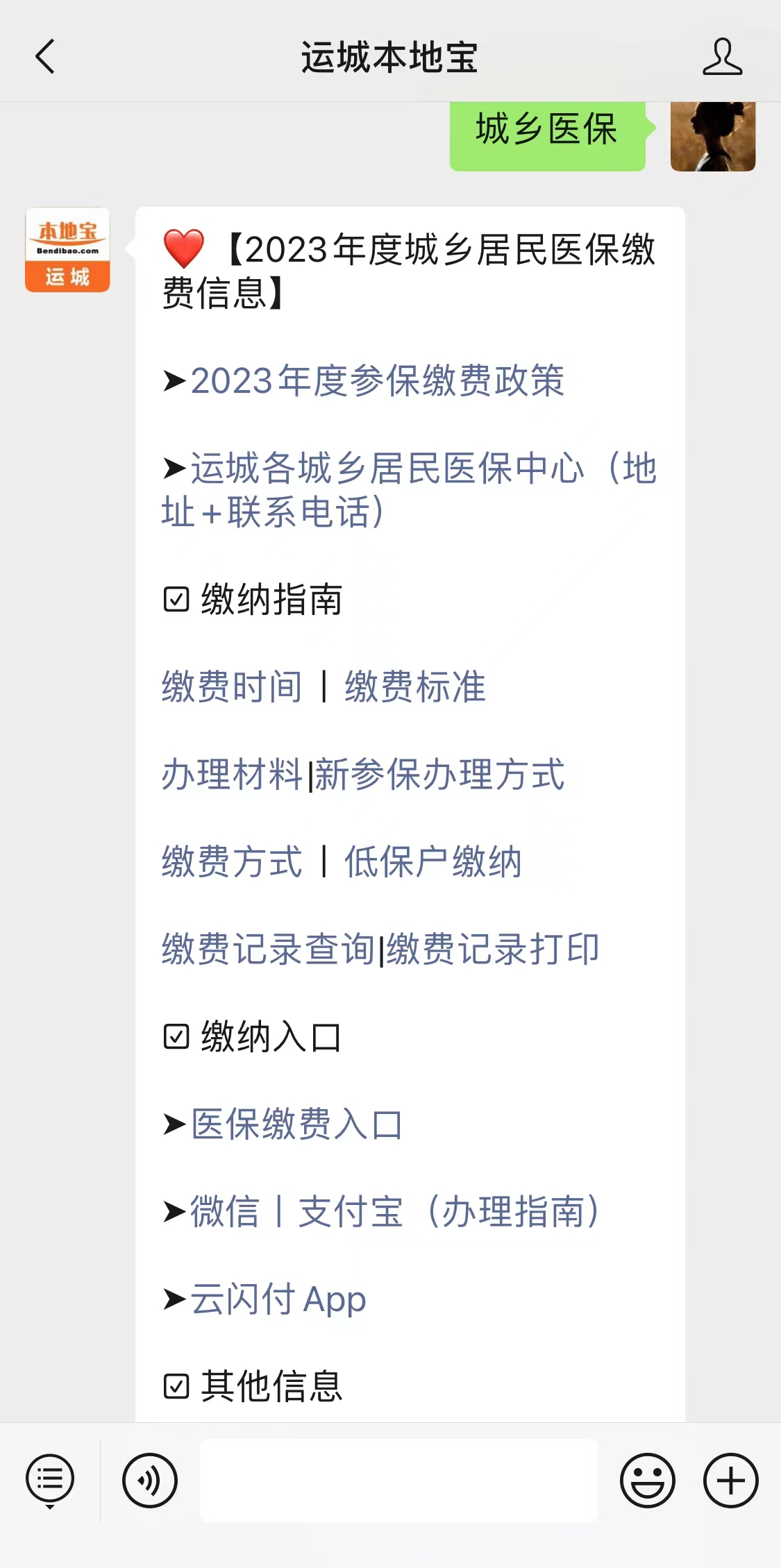Open 运城各城乡居民医保中心 address link
Screen dimensions: 781x1568
pos(410,489)
